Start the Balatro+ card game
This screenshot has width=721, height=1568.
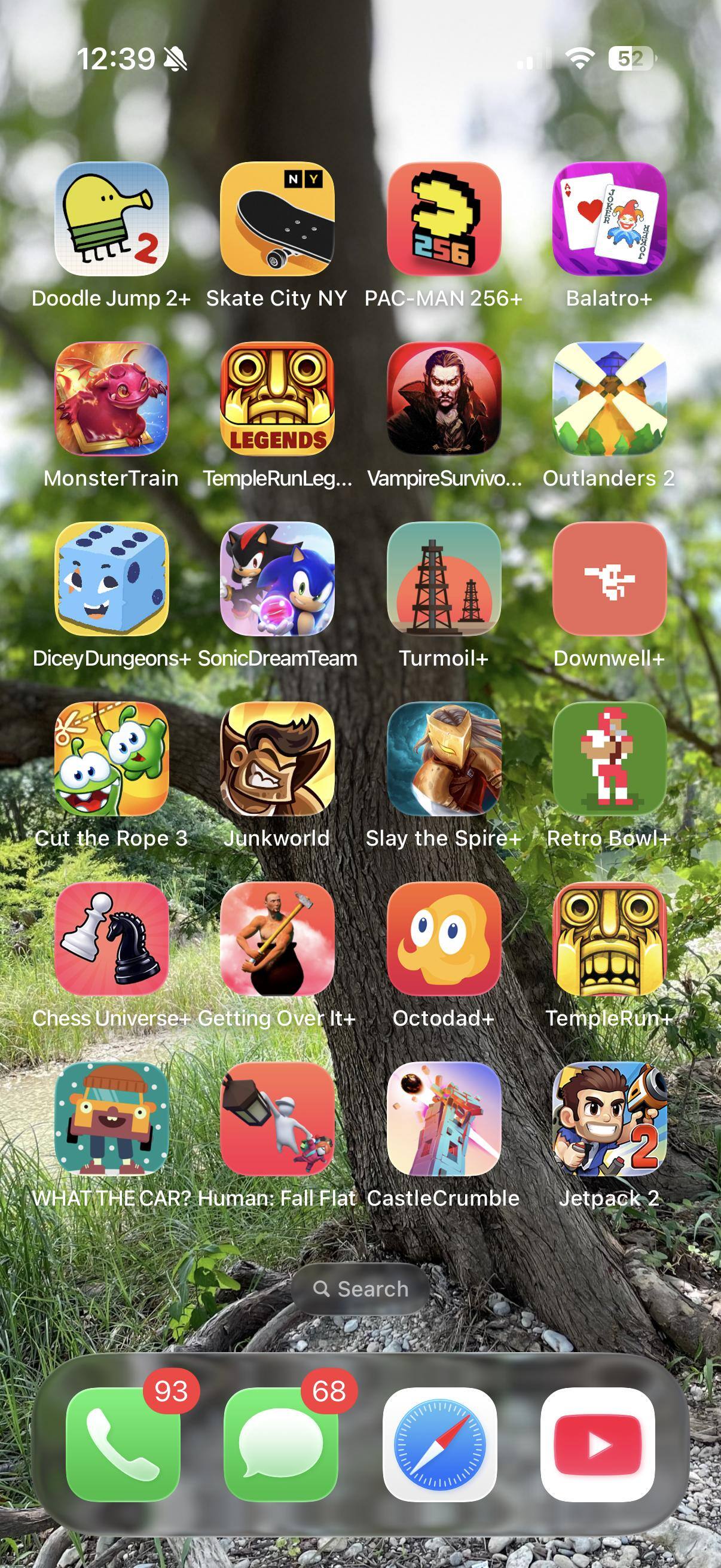point(609,218)
